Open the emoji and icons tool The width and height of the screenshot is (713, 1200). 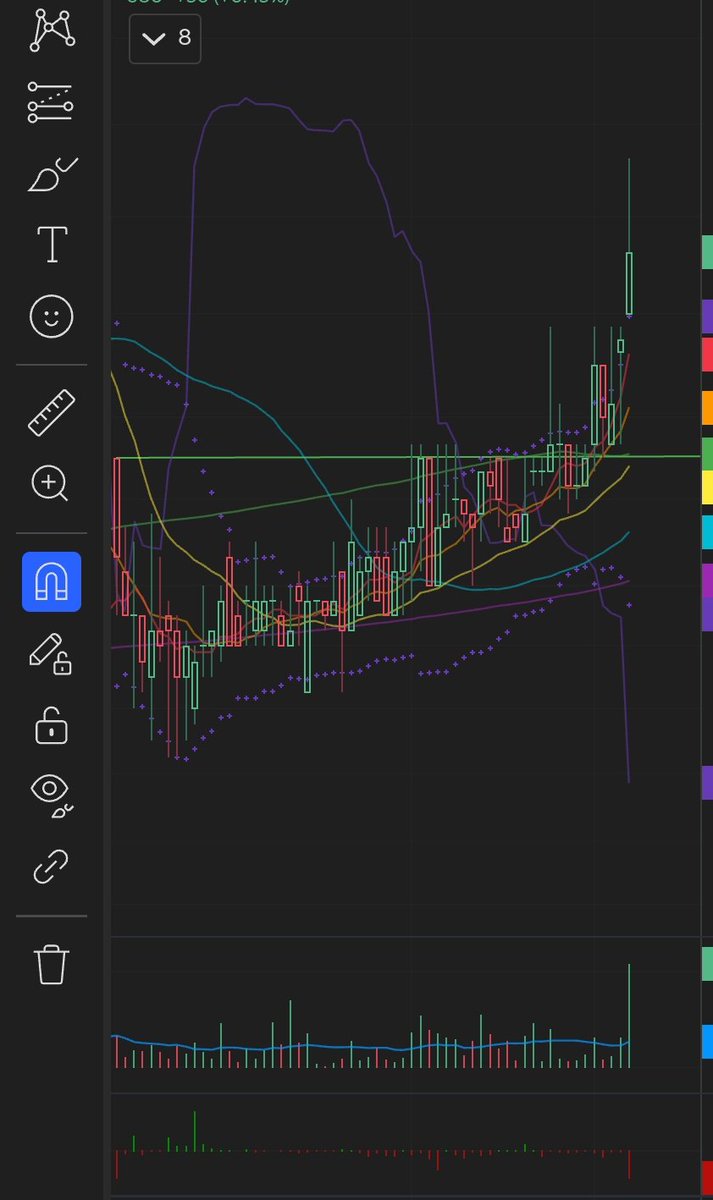pos(52,317)
